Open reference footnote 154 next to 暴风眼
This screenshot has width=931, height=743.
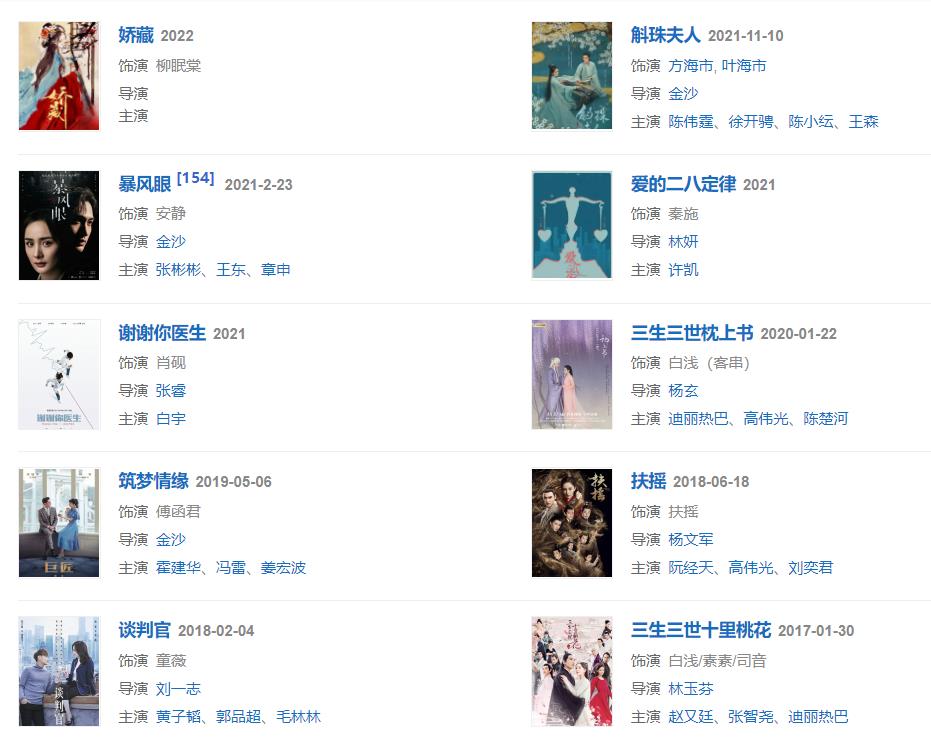click(x=195, y=178)
